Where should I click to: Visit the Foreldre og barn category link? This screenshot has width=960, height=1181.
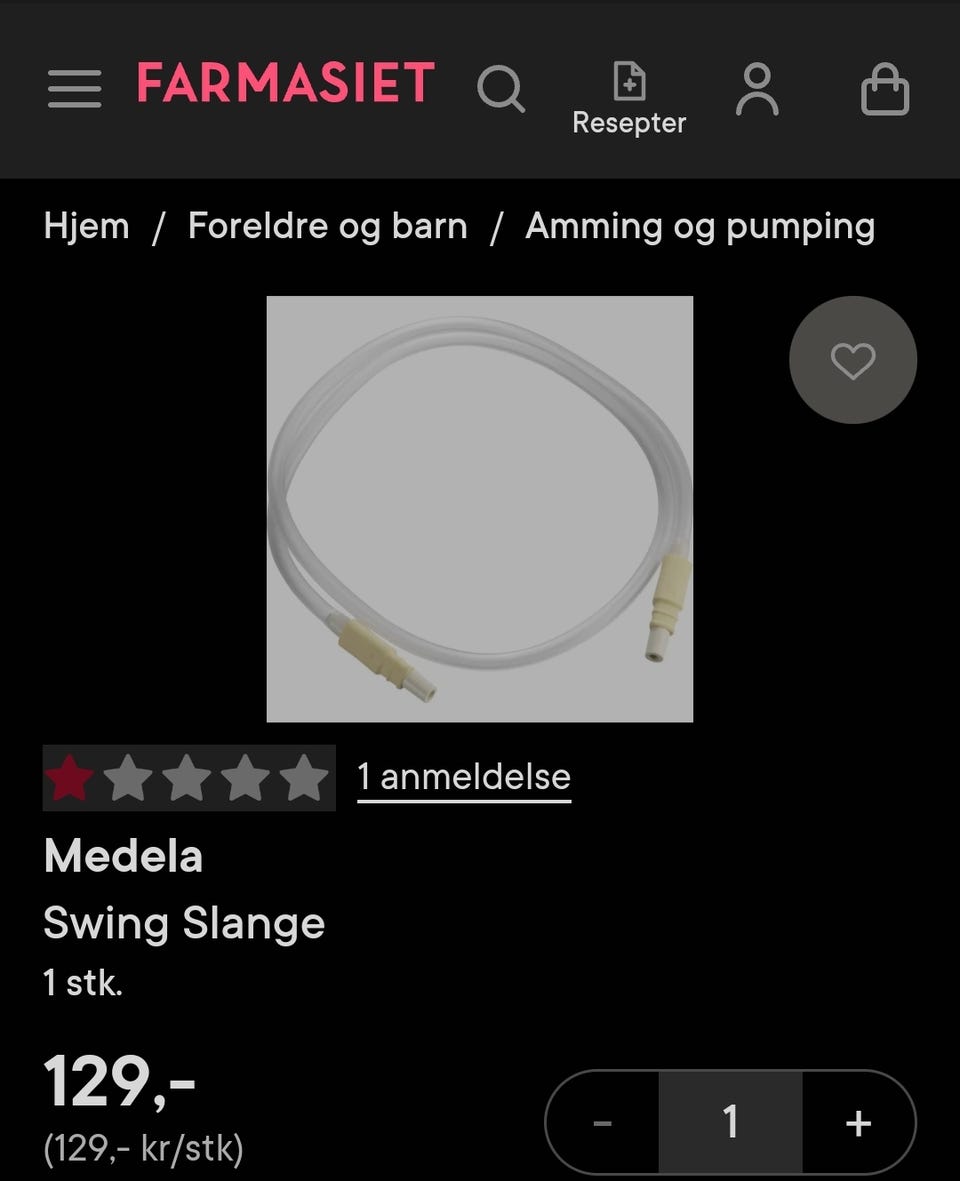click(x=327, y=226)
